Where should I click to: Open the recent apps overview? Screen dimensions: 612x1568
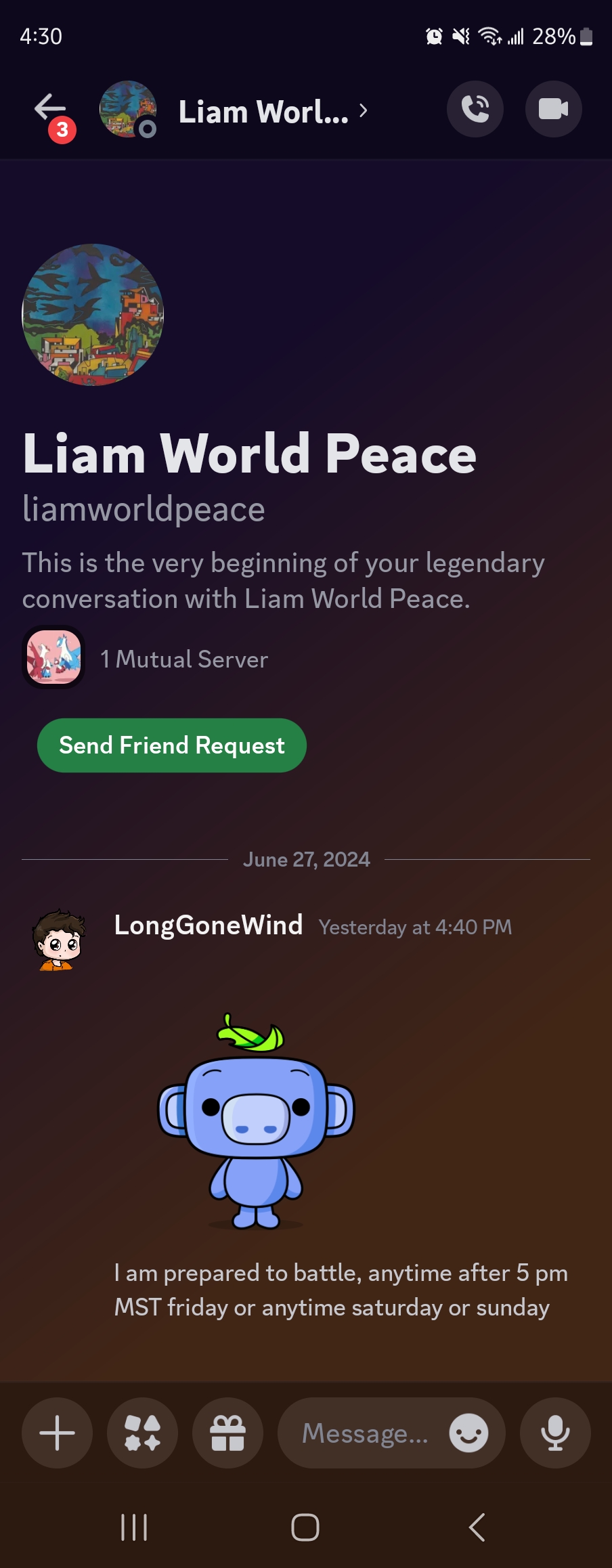(x=134, y=1527)
